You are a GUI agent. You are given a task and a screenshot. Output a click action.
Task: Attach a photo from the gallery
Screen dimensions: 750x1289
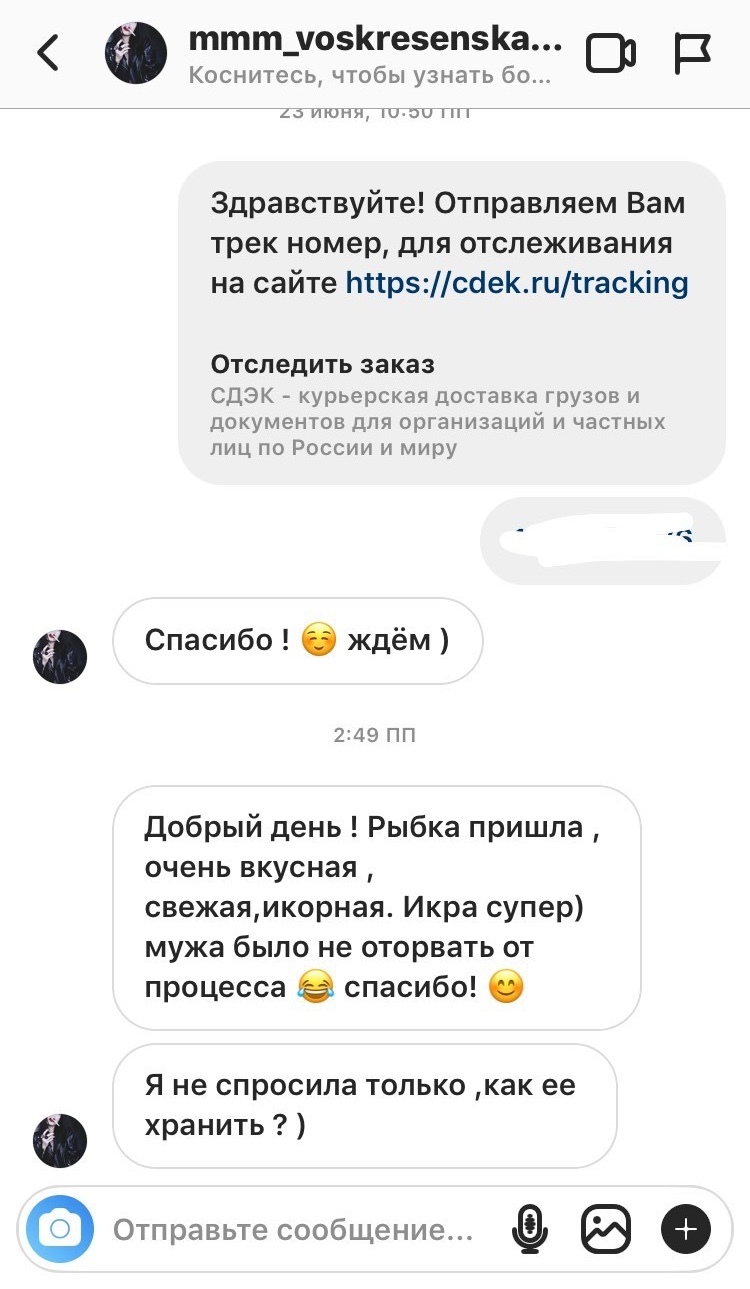pos(606,1229)
